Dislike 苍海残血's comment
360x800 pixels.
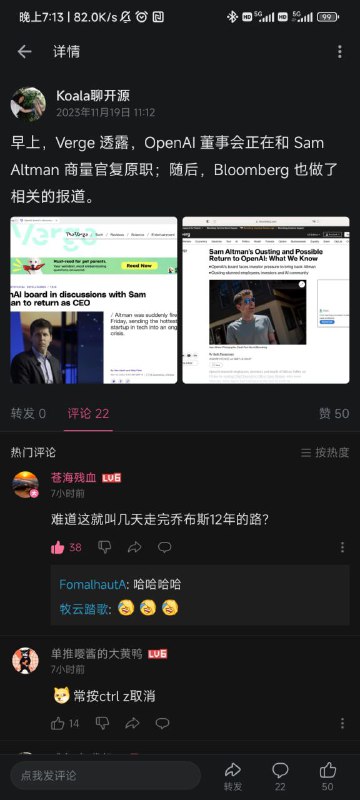[104, 547]
